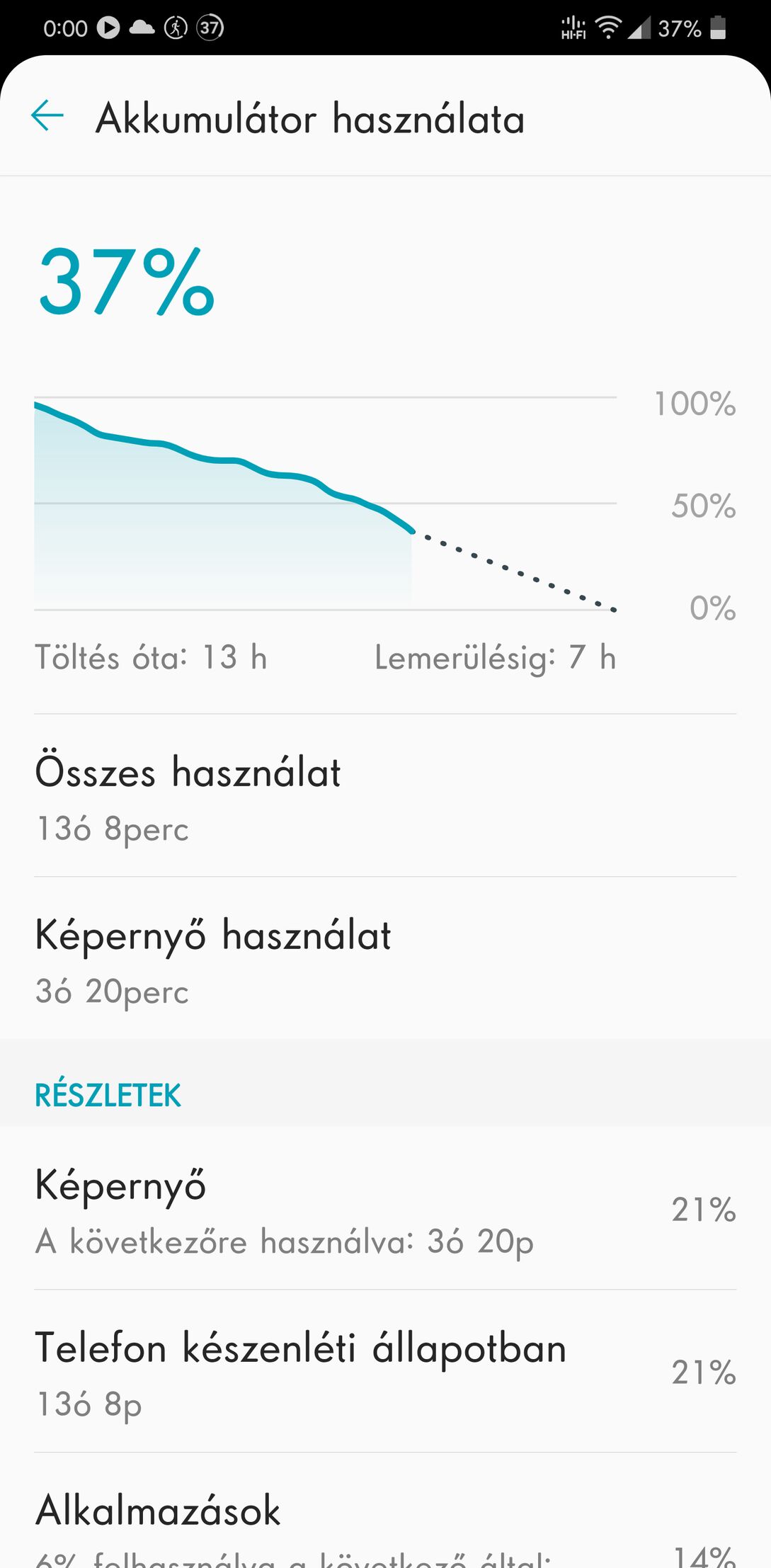Open Telefon készenléti állapotban details

pos(385,1371)
